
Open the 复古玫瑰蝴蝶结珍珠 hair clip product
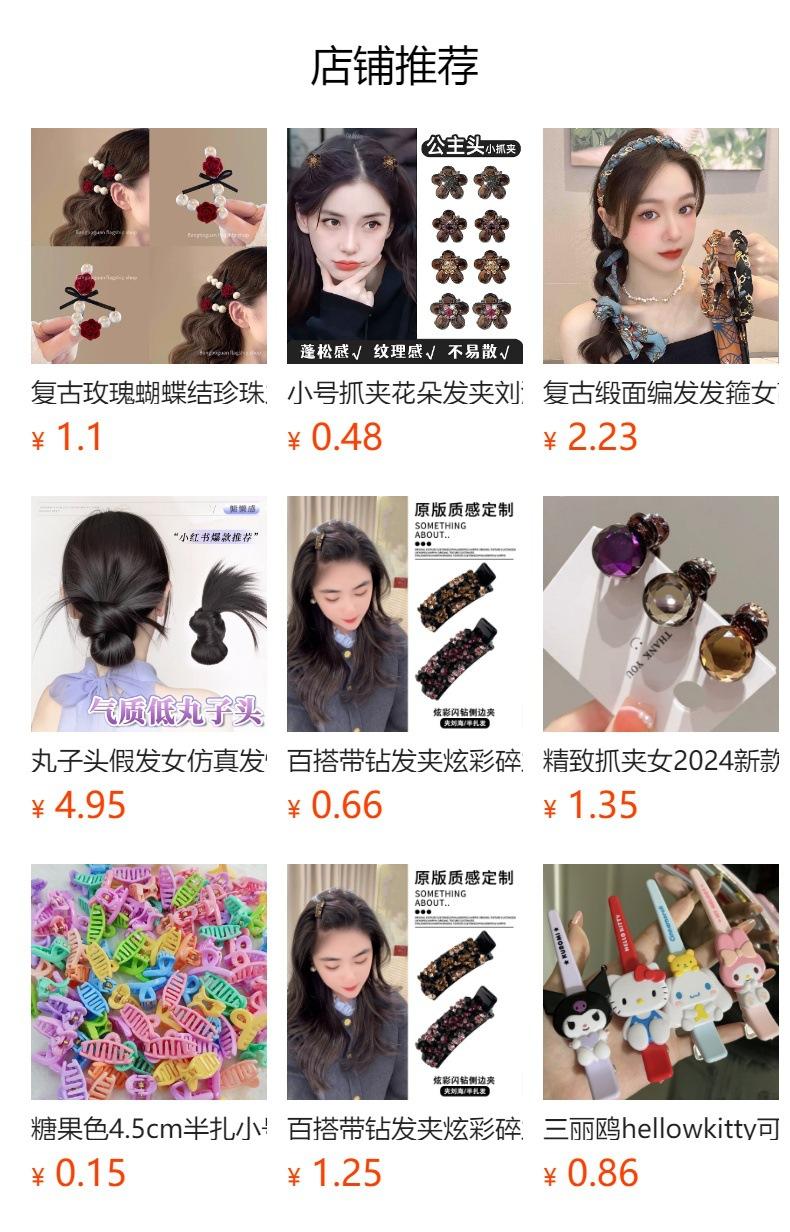(x=149, y=291)
